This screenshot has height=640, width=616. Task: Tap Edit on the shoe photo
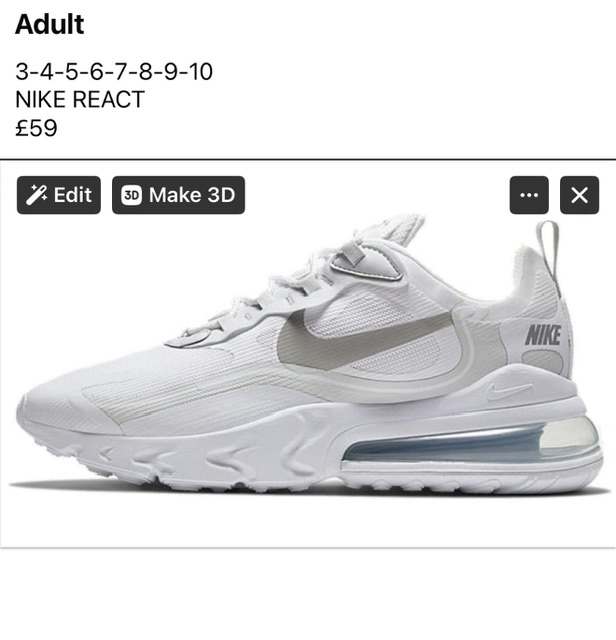point(59,195)
